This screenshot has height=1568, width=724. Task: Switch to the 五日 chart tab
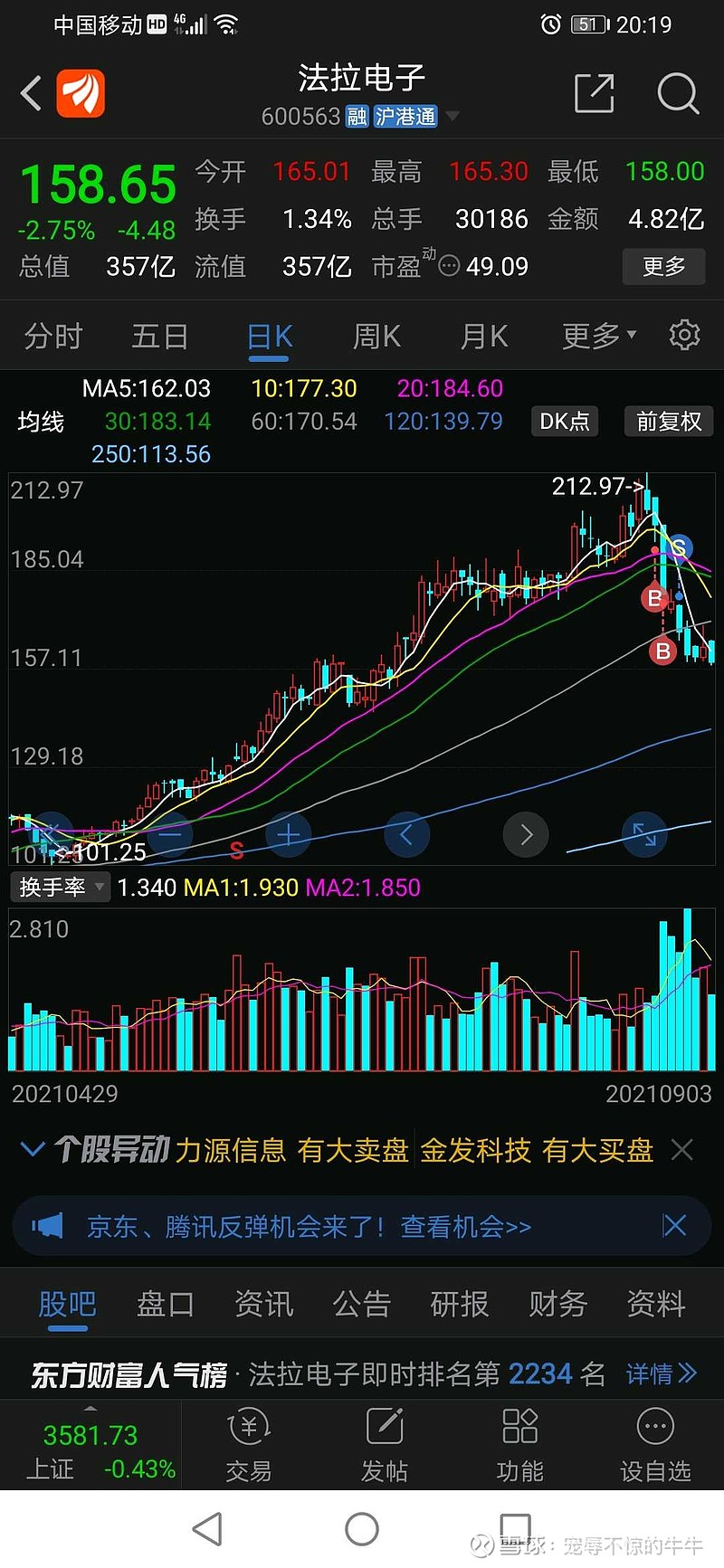[159, 337]
